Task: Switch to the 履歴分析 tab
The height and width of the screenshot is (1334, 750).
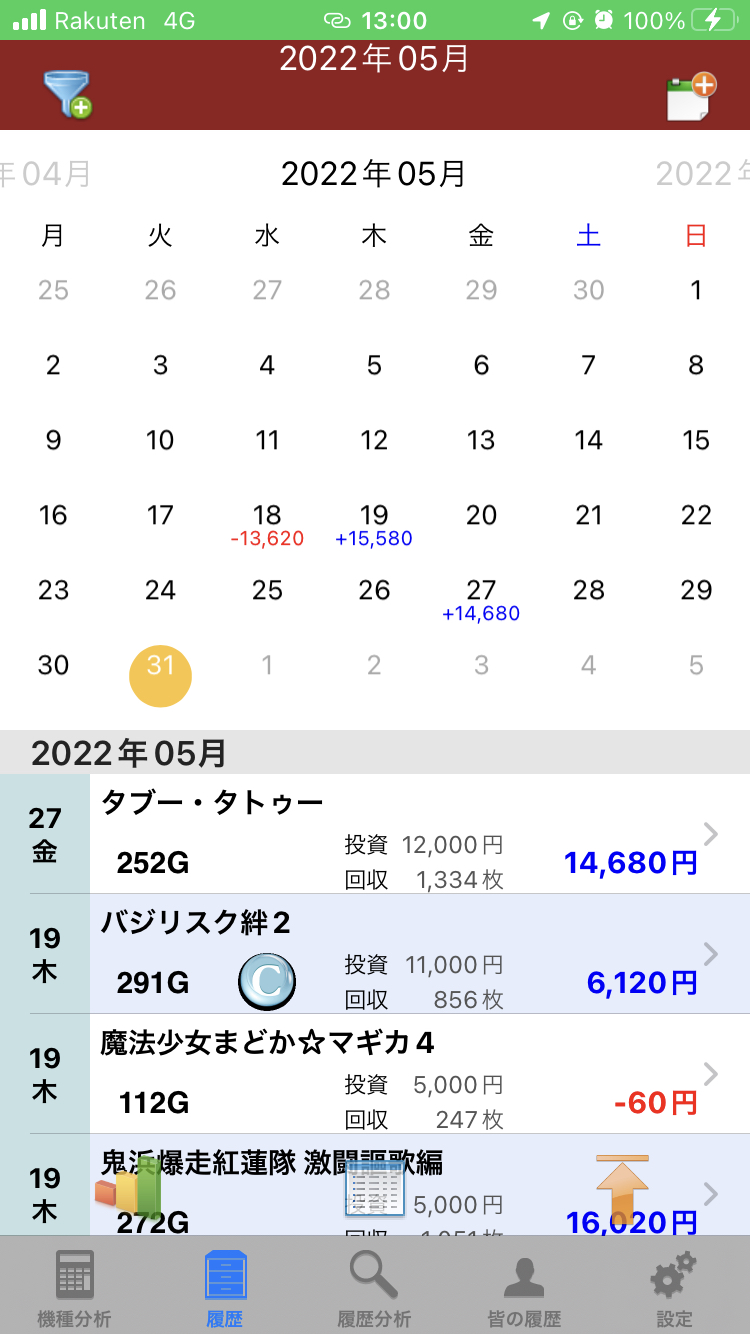Action: tap(375, 1287)
